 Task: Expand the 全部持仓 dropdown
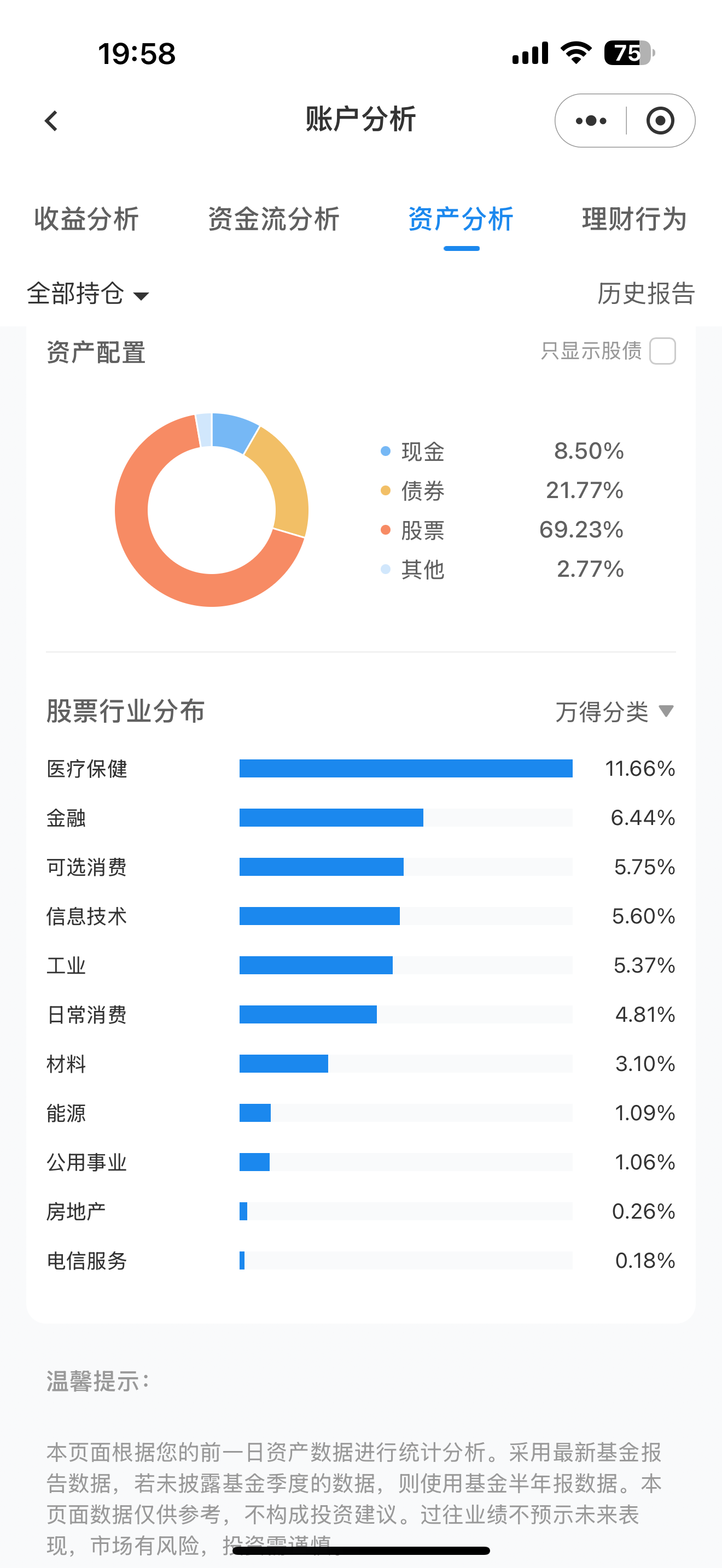88,294
